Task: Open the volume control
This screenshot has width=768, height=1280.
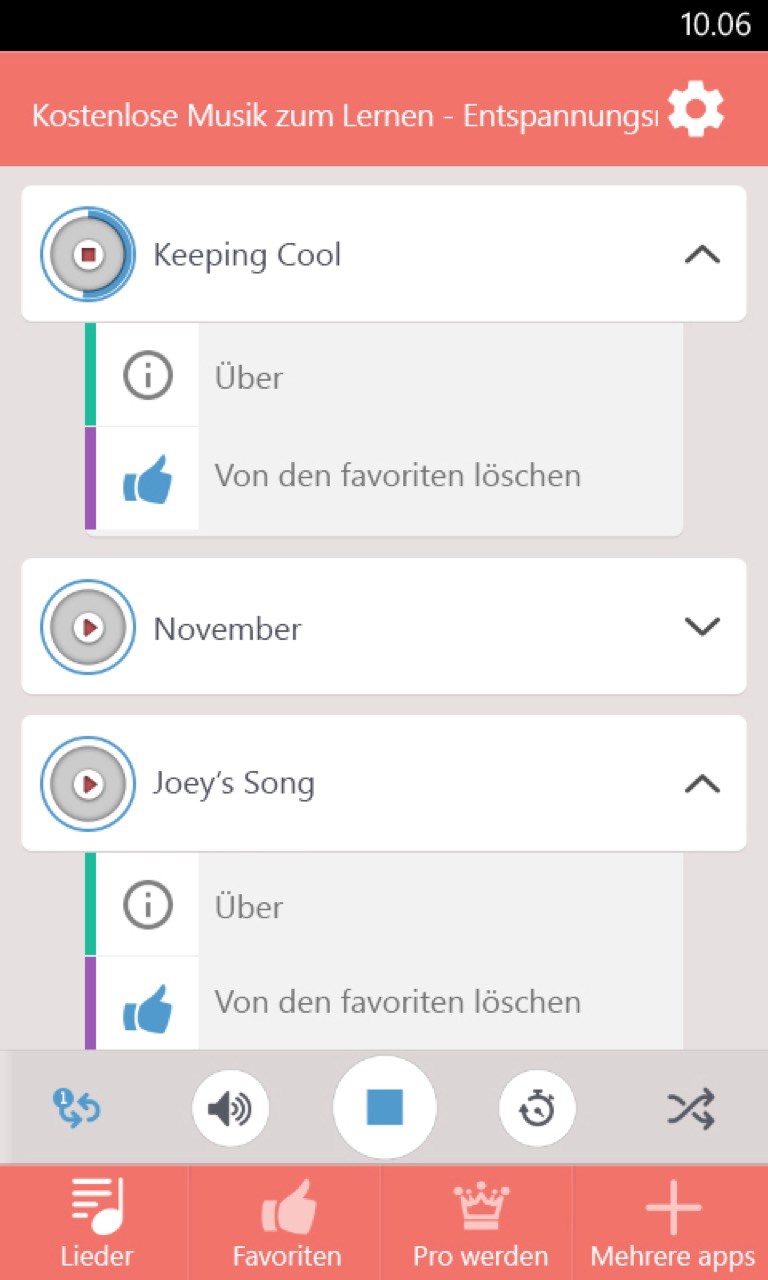Action: point(230,1108)
